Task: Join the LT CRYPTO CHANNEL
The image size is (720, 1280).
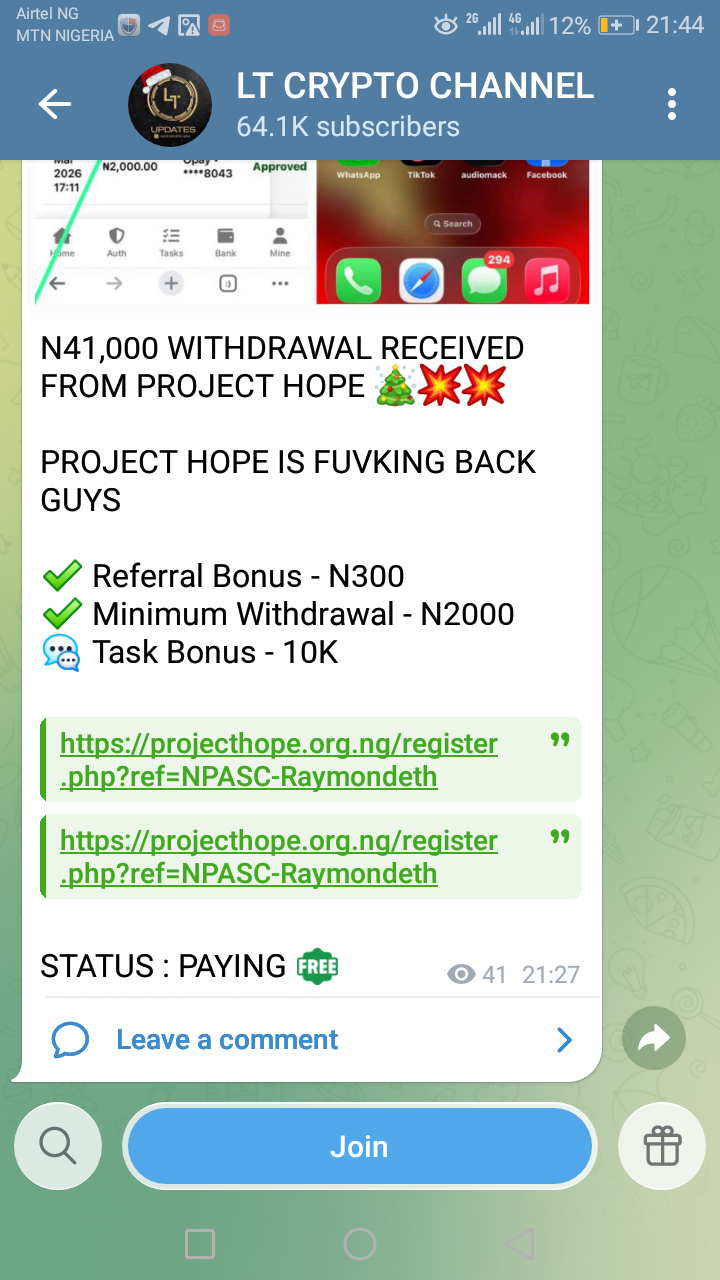Action: 359,1146
